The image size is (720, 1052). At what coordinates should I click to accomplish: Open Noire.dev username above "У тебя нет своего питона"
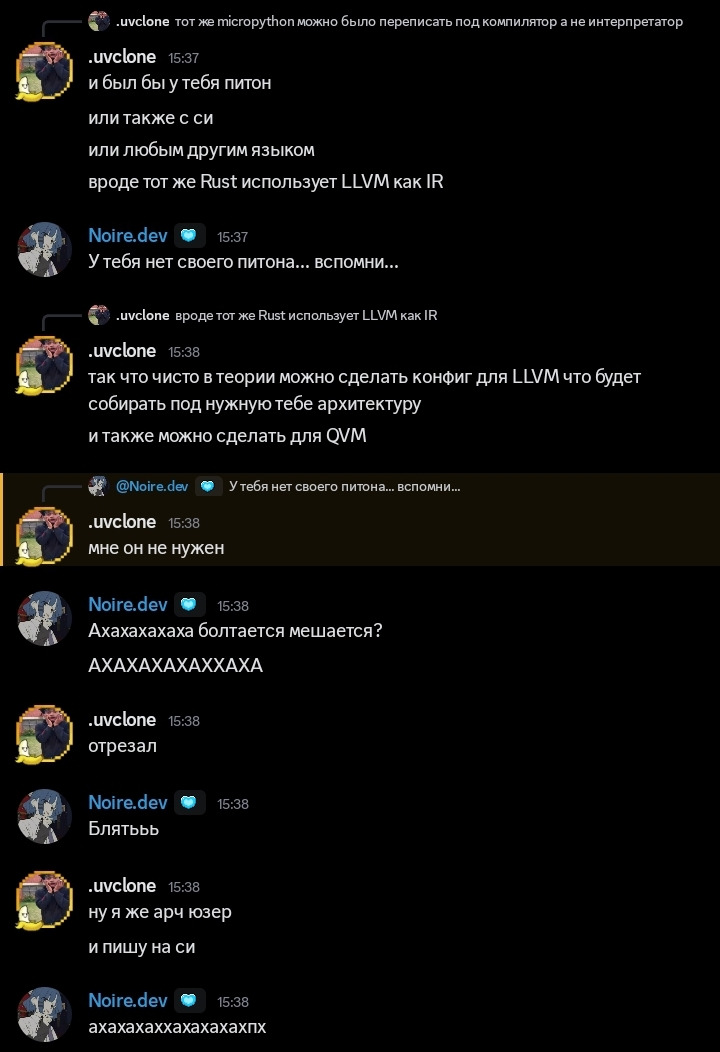tap(128, 236)
